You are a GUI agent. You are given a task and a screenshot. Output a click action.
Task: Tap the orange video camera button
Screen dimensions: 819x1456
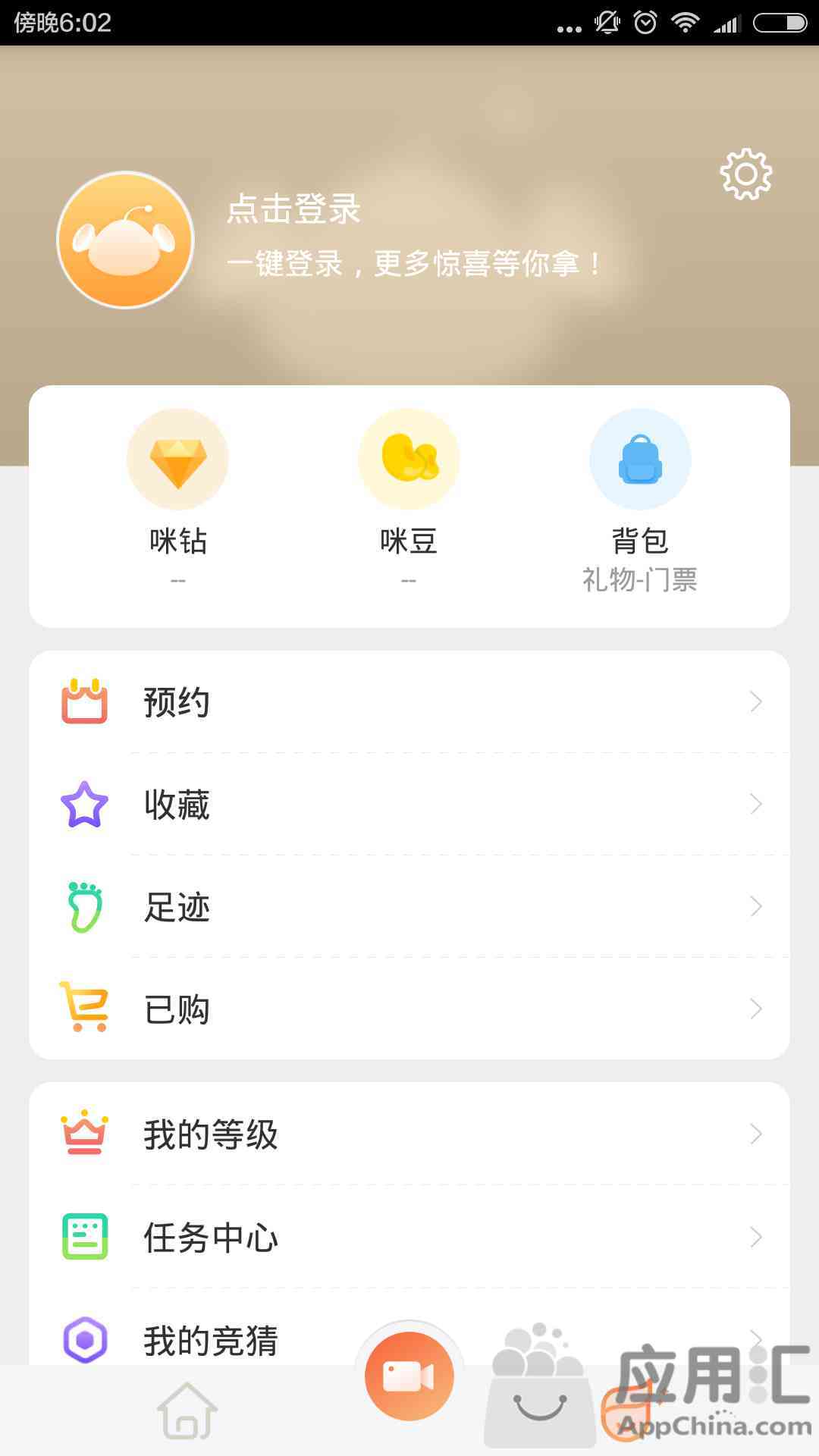point(409,1376)
